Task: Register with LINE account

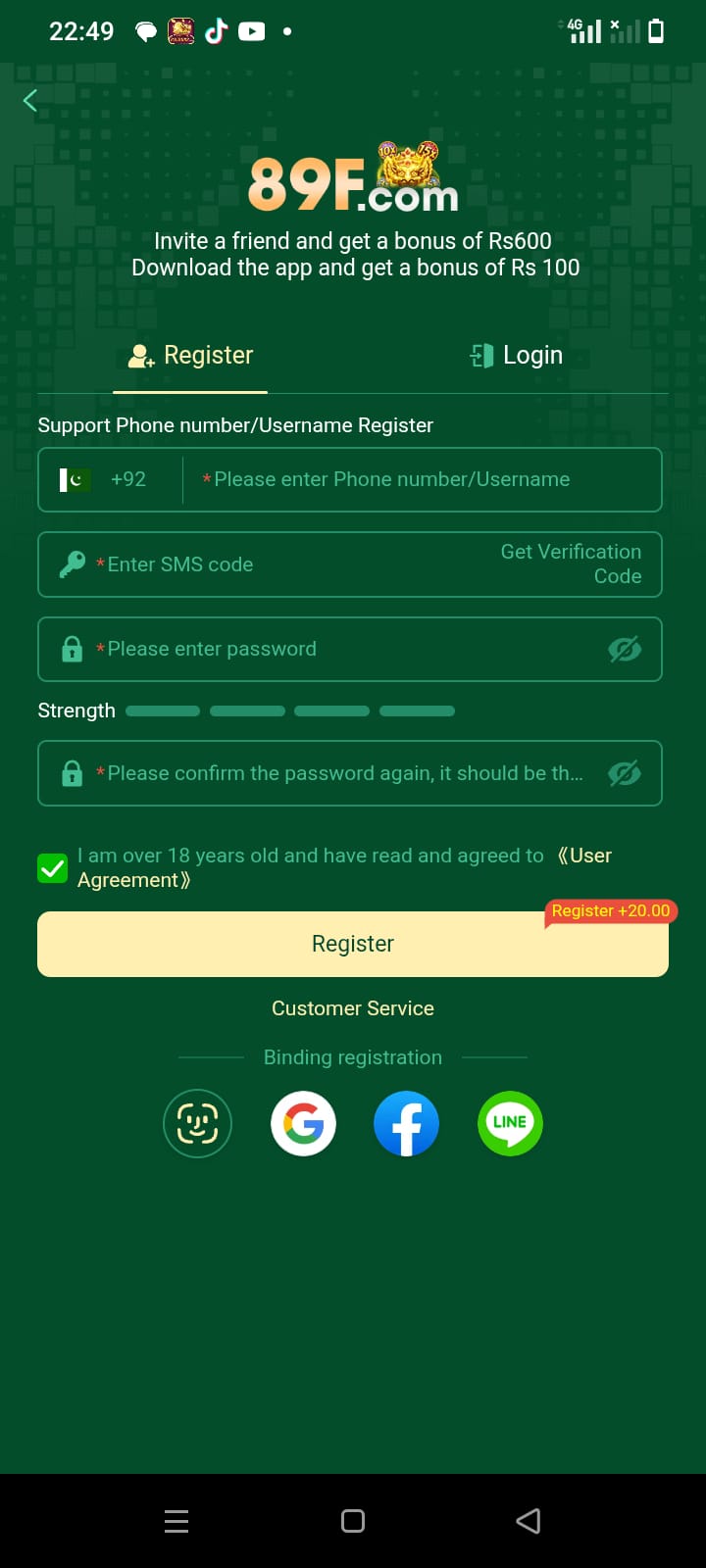Action: click(x=510, y=1123)
